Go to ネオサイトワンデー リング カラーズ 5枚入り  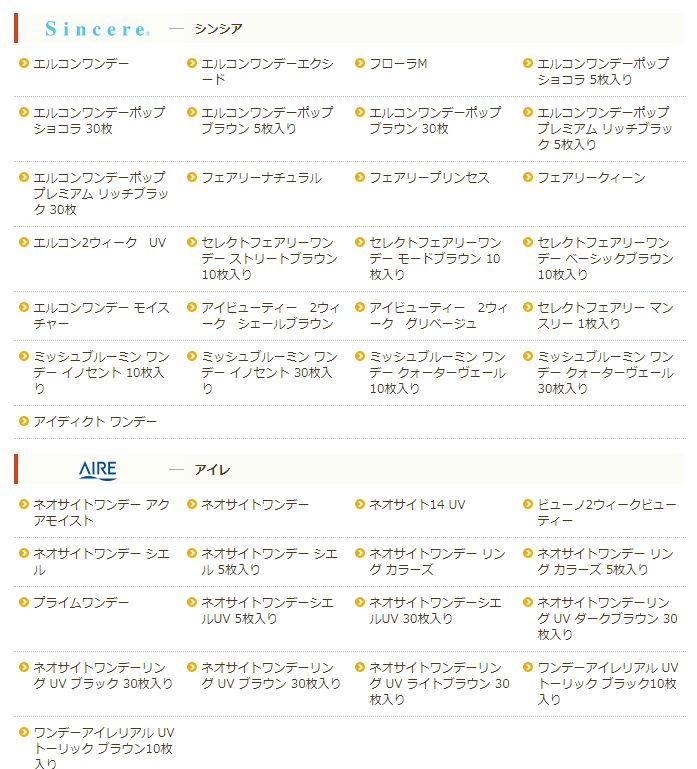pos(604,561)
